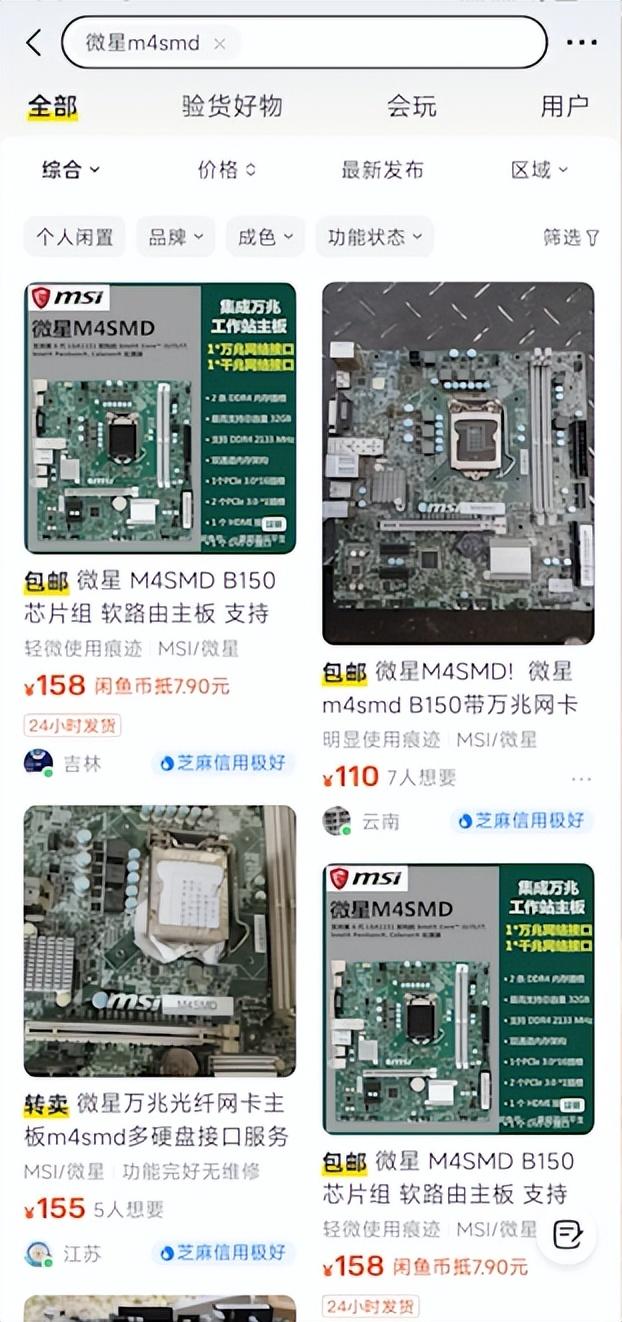Screen dimensions: 622x1322
Task: Sort results by 价格
Action: click(x=227, y=170)
